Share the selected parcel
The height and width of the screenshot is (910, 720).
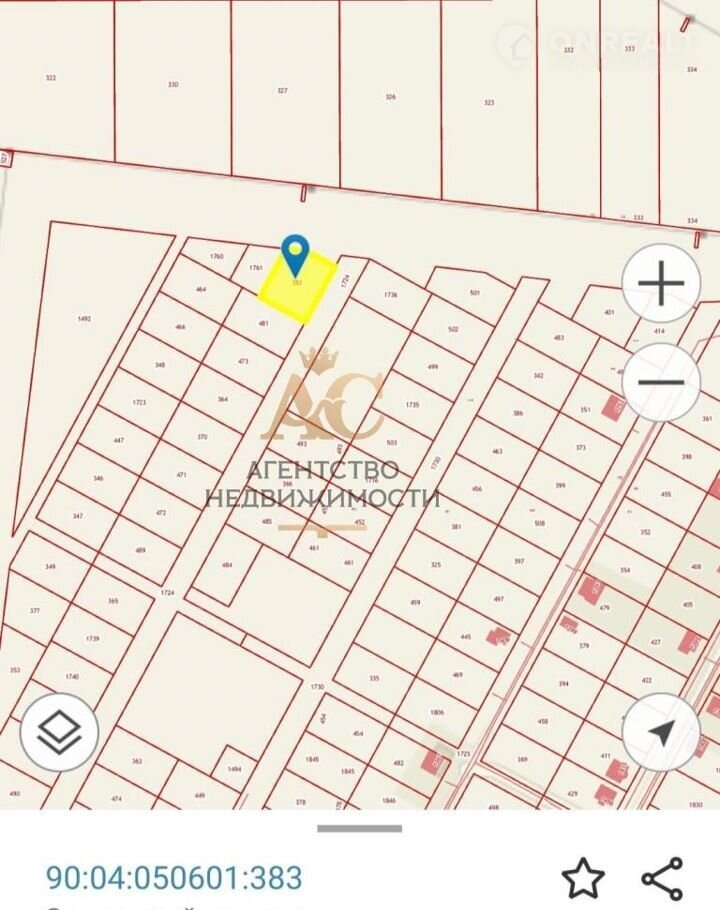pos(662,878)
